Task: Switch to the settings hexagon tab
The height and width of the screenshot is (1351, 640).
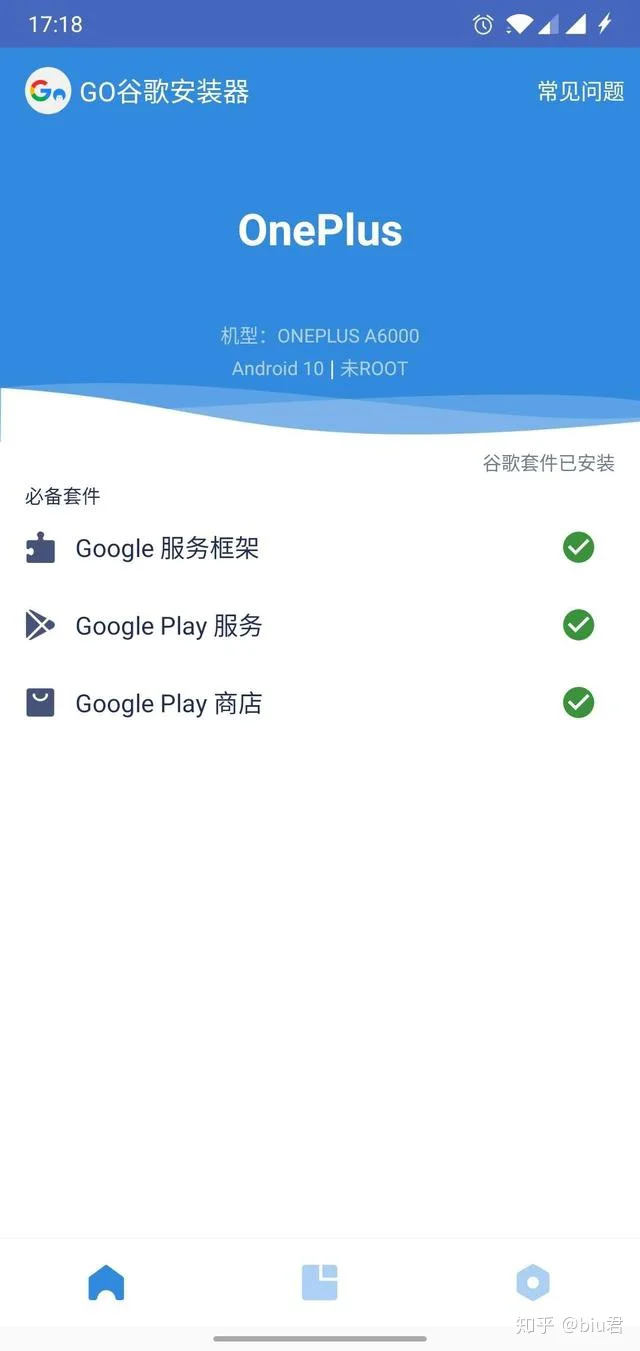Action: [x=533, y=1282]
